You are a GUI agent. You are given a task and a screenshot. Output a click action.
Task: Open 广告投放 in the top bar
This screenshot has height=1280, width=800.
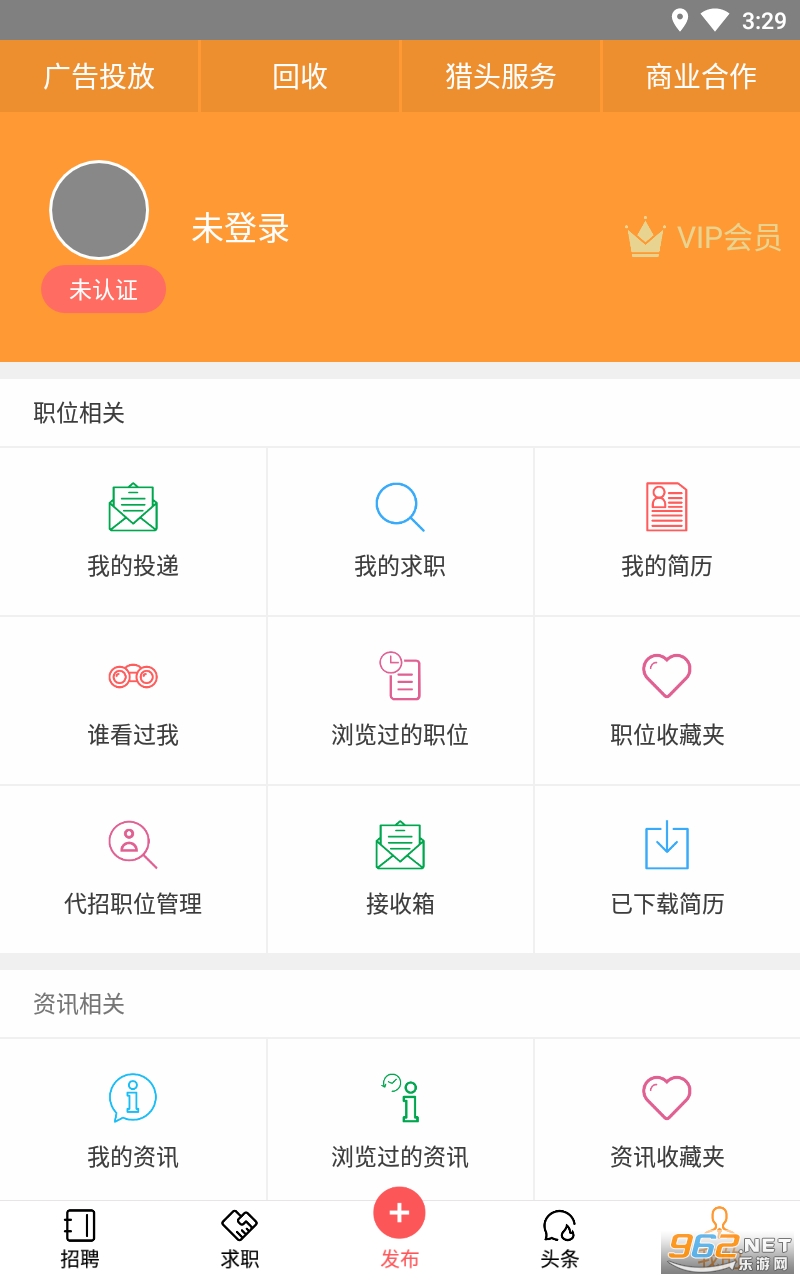coord(99,76)
